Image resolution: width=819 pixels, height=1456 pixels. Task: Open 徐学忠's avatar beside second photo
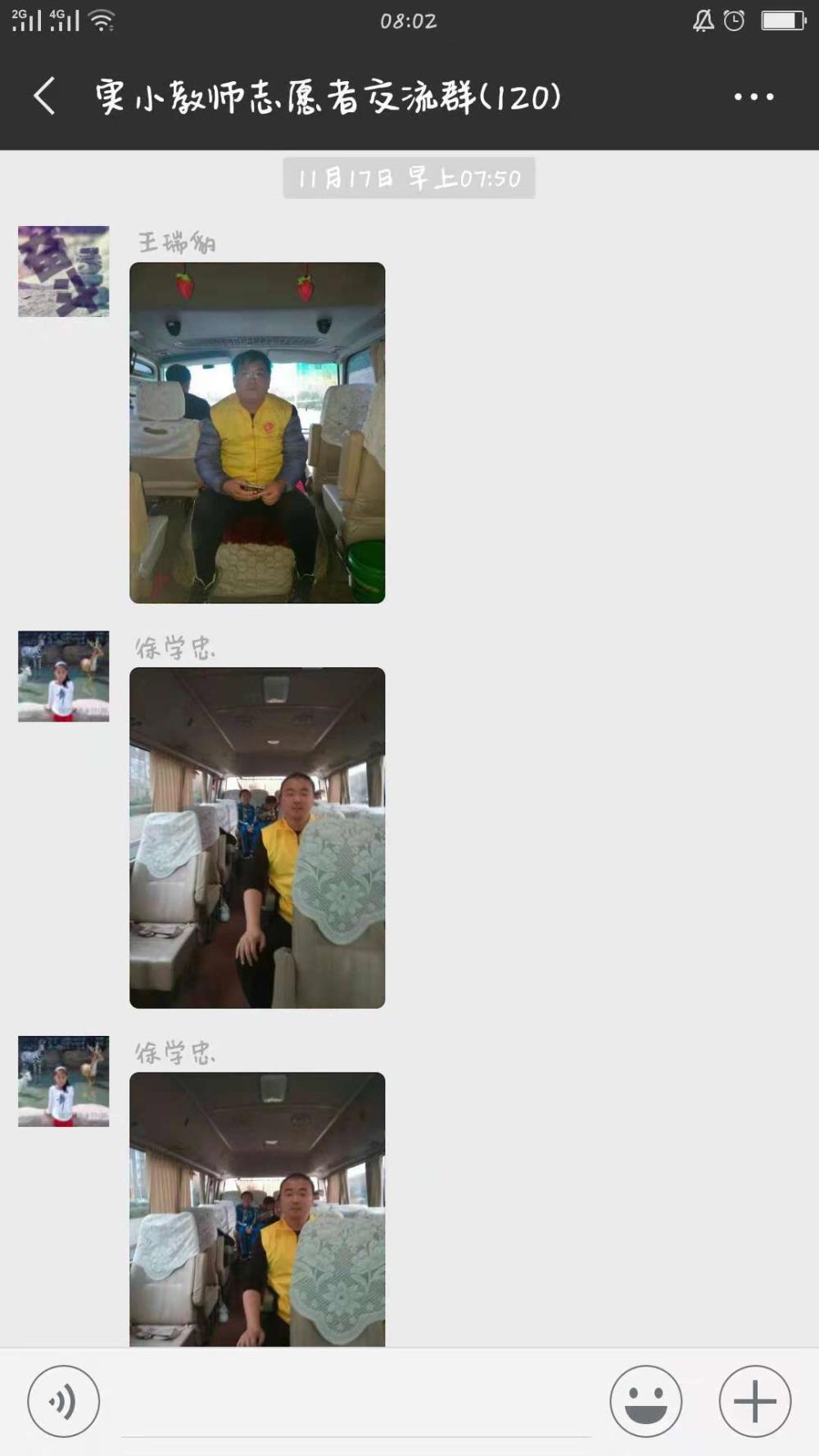point(64,1081)
